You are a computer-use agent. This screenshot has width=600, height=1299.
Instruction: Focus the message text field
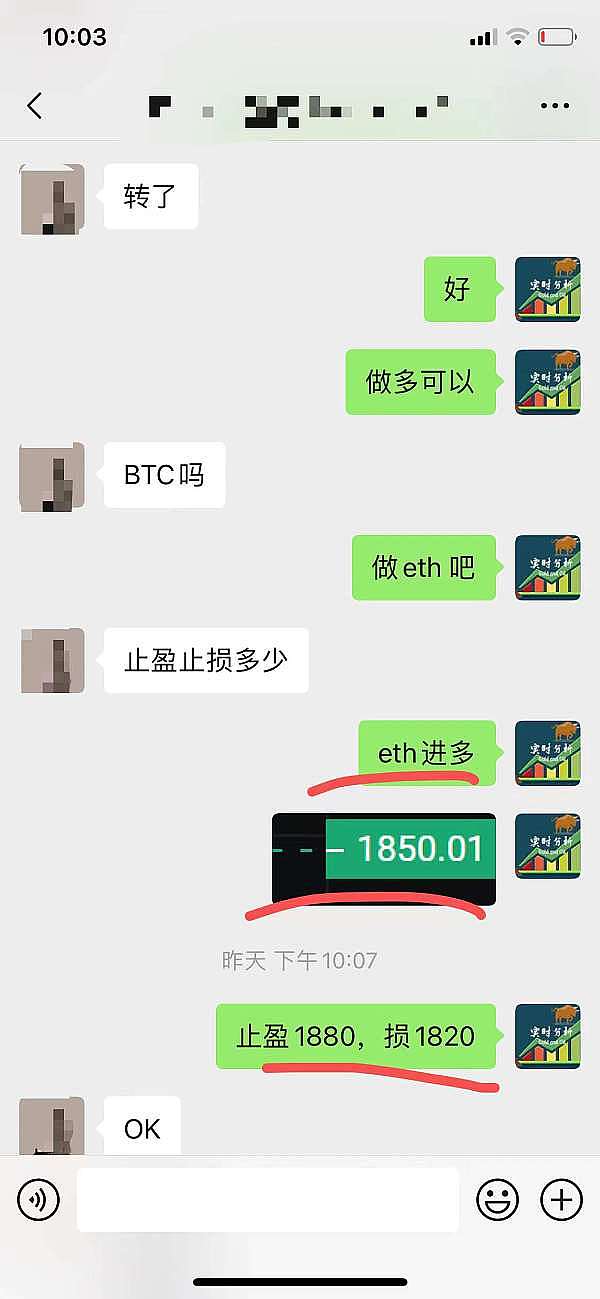coord(267,1199)
